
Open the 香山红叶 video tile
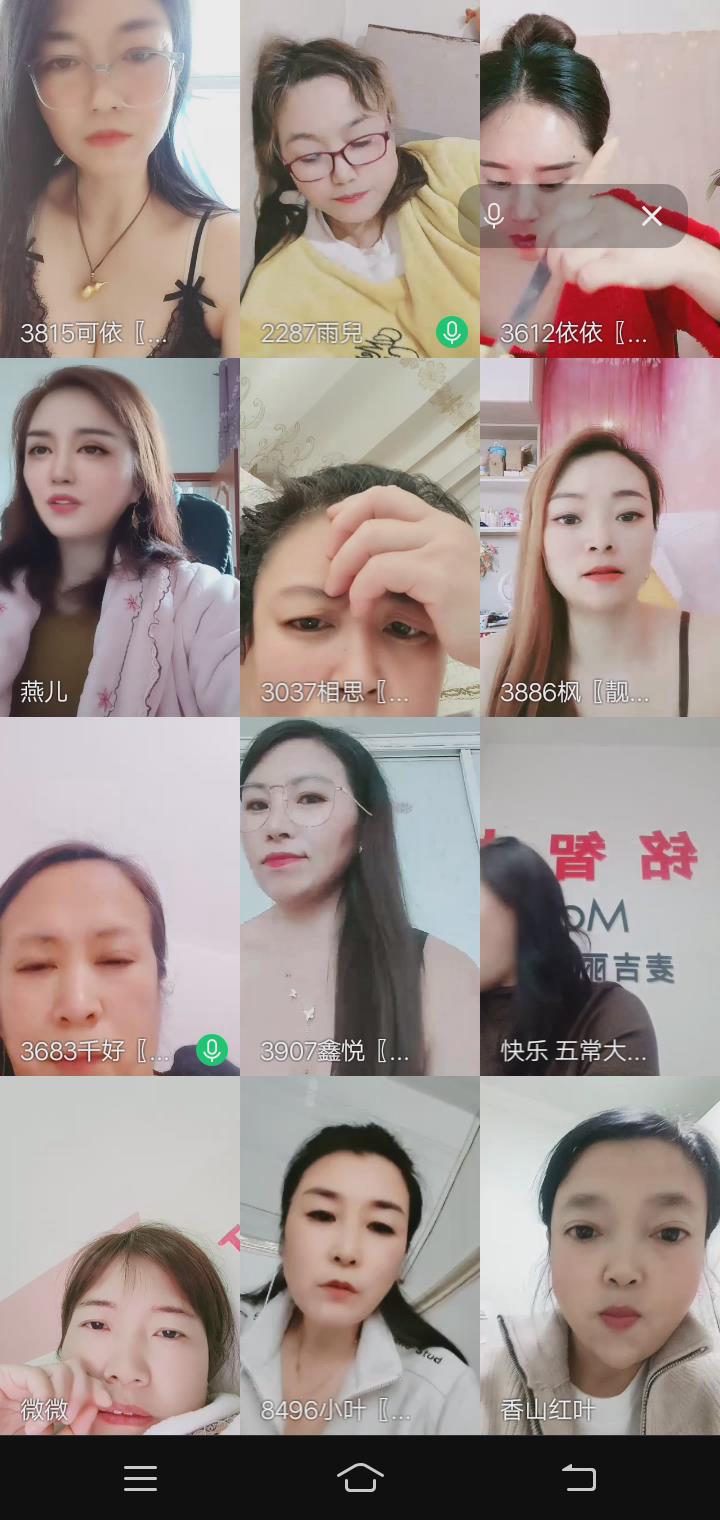[600, 1255]
